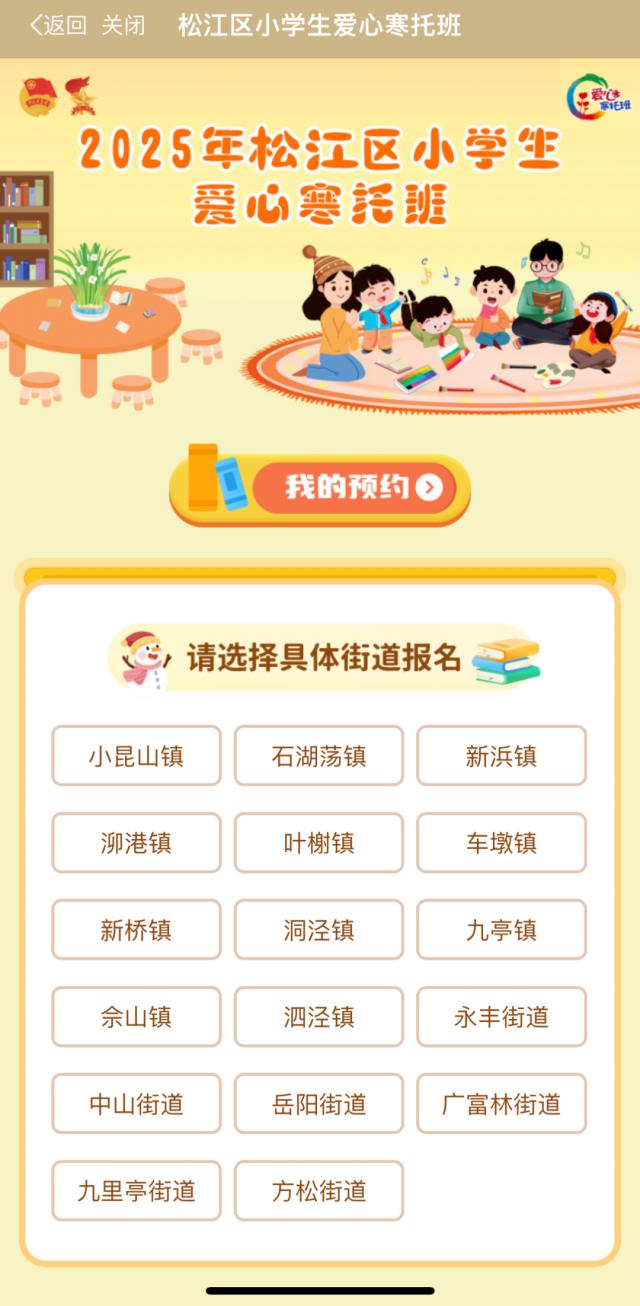Tap 广富林街道 to register
The image size is (640, 1306).
[x=501, y=1104]
